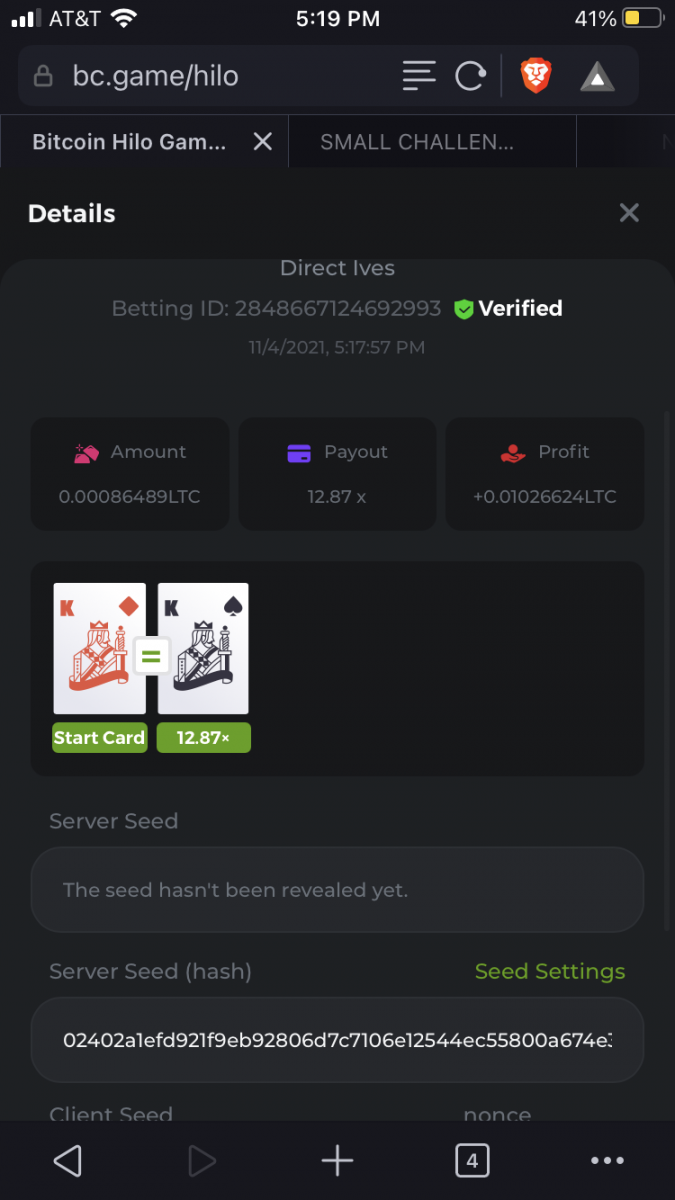675x1200 pixels.
Task: Close the Bitcoin Hilo Game tab
Action: pyautogui.click(x=262, y=142)
